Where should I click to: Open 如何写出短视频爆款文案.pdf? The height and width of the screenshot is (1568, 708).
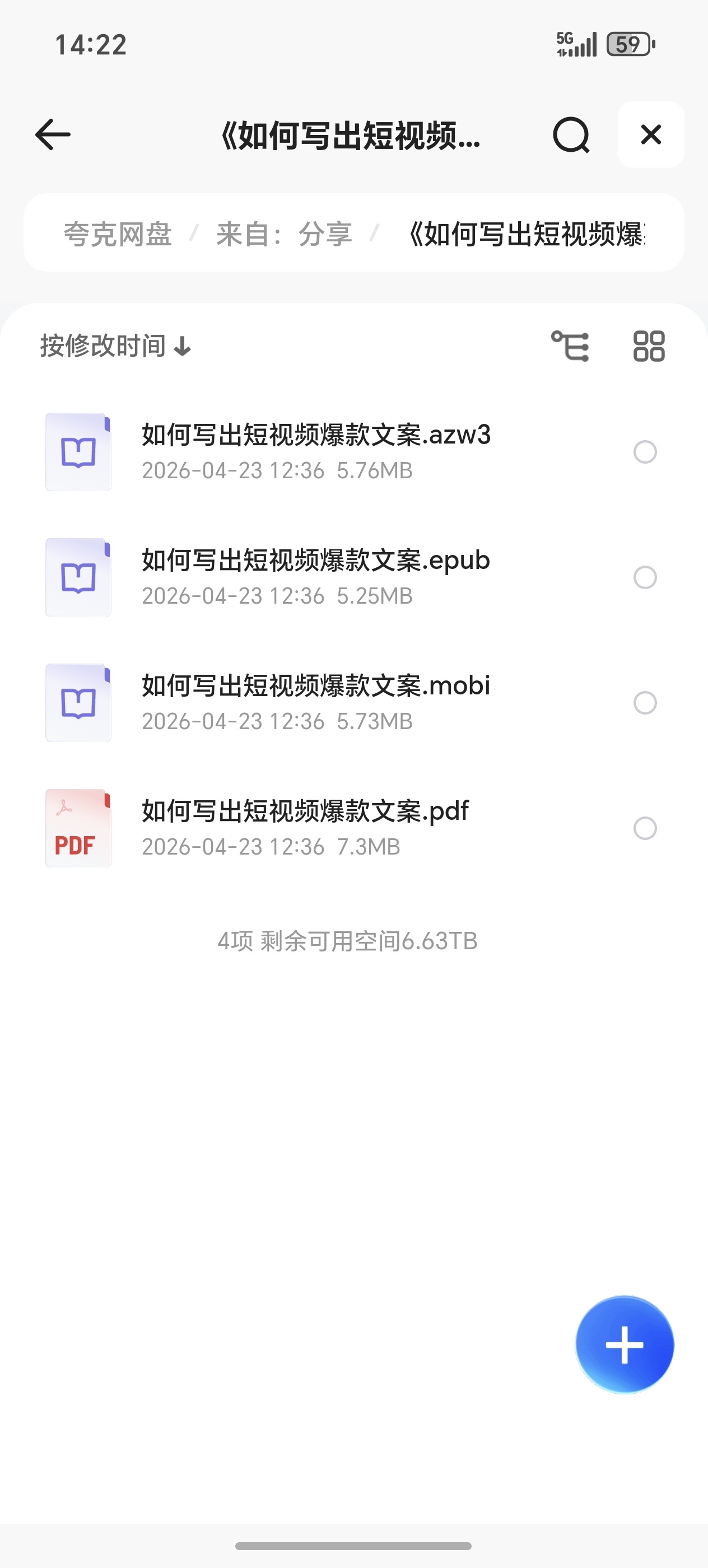(x=303, y=810)
